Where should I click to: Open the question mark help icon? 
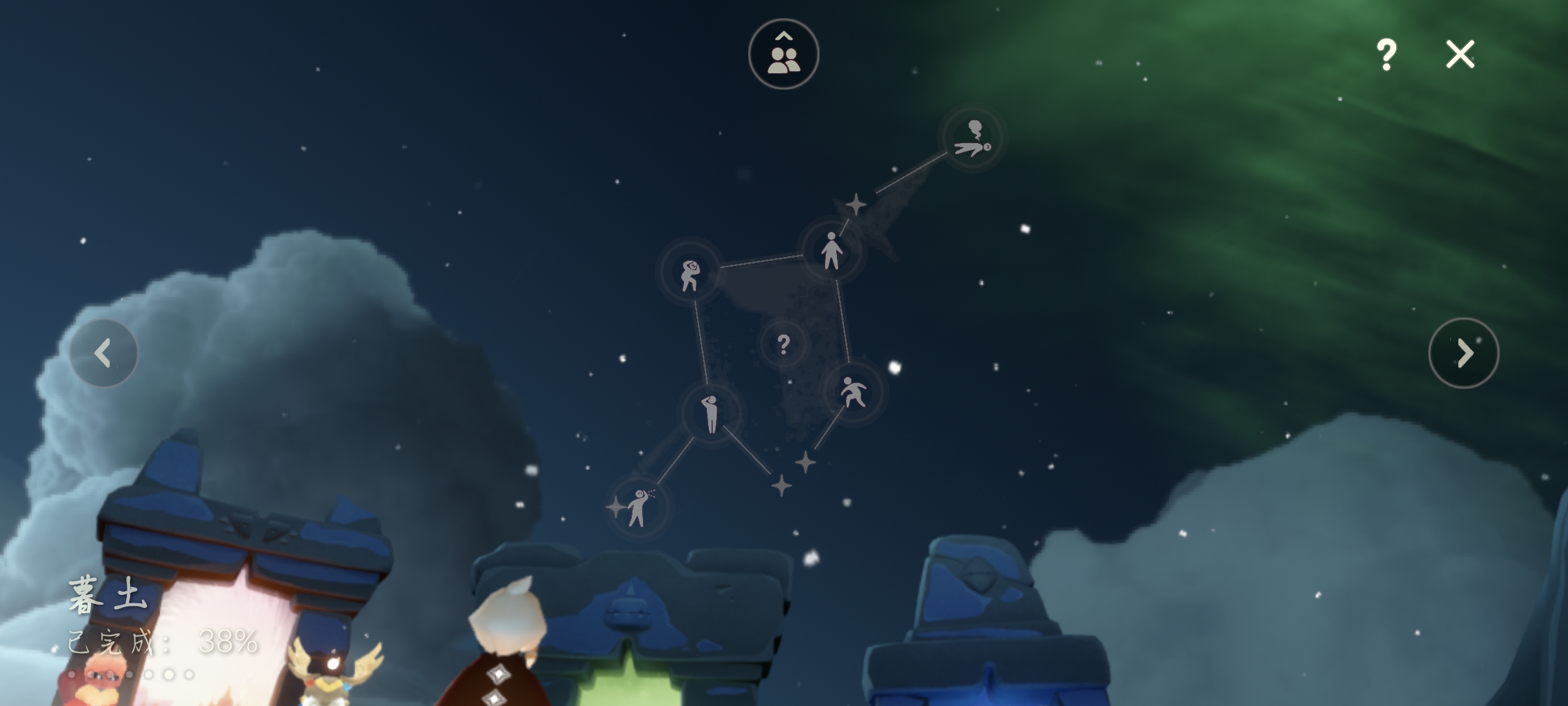(1386, 54)
